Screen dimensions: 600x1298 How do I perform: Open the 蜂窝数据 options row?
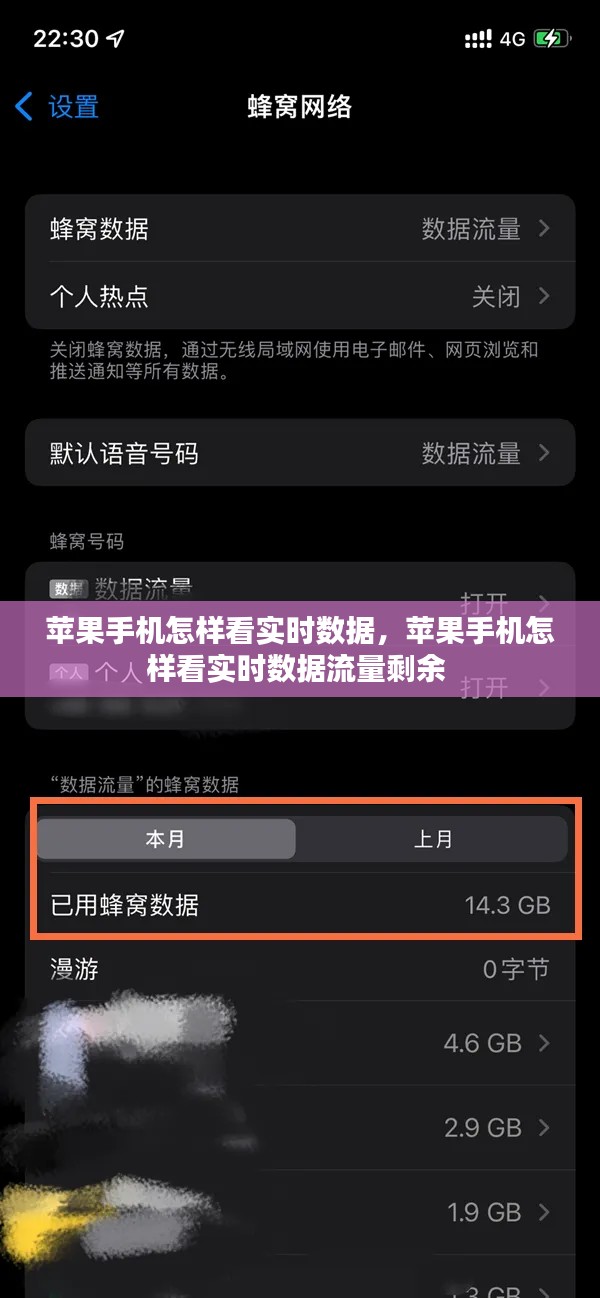(x=300, y=229)
